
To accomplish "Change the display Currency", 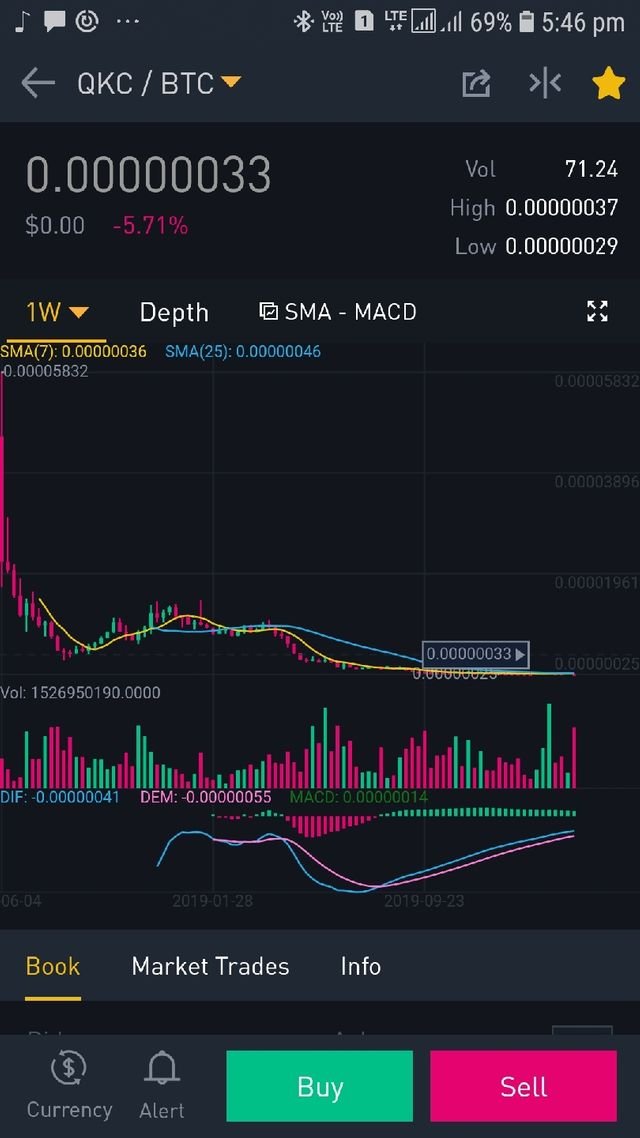I will point(69,1086).
